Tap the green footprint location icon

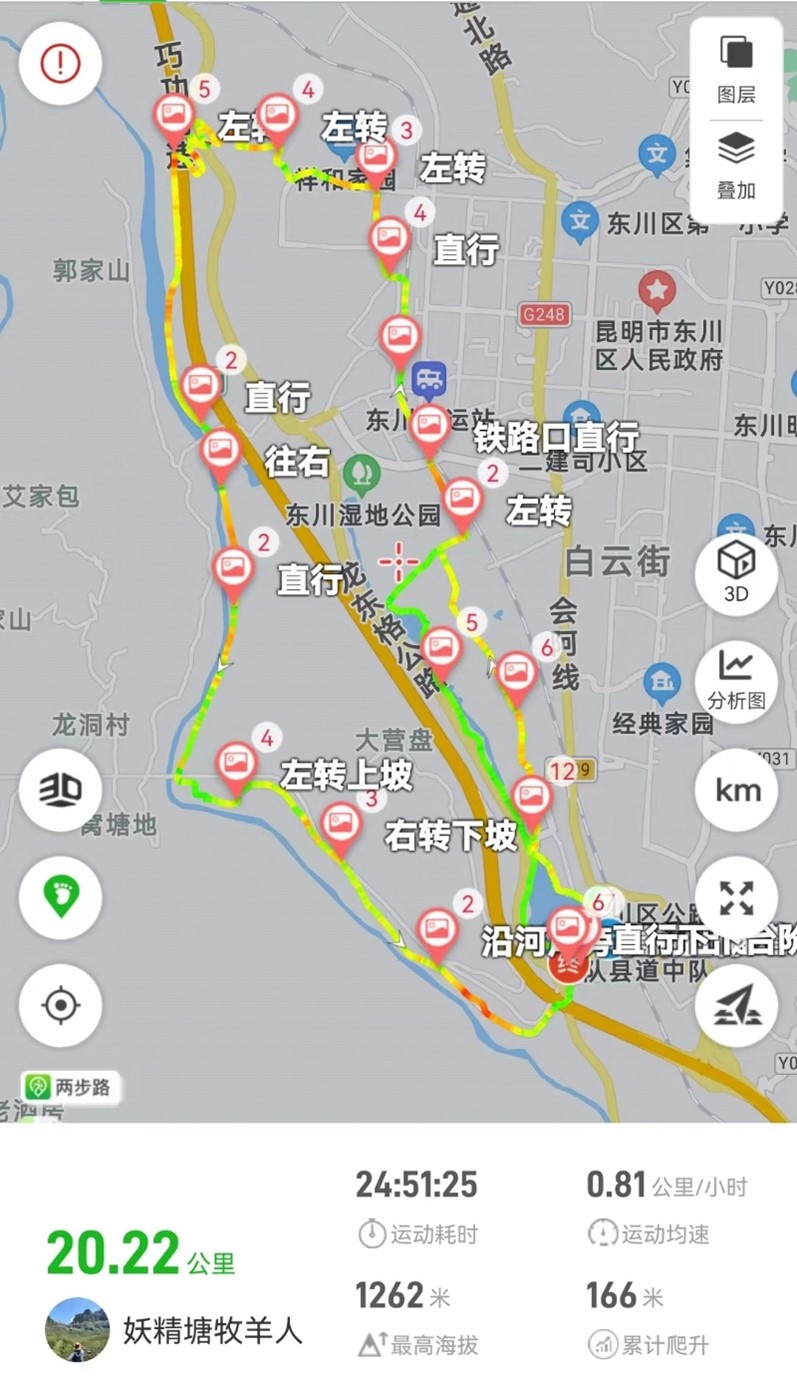coord(60,897)
